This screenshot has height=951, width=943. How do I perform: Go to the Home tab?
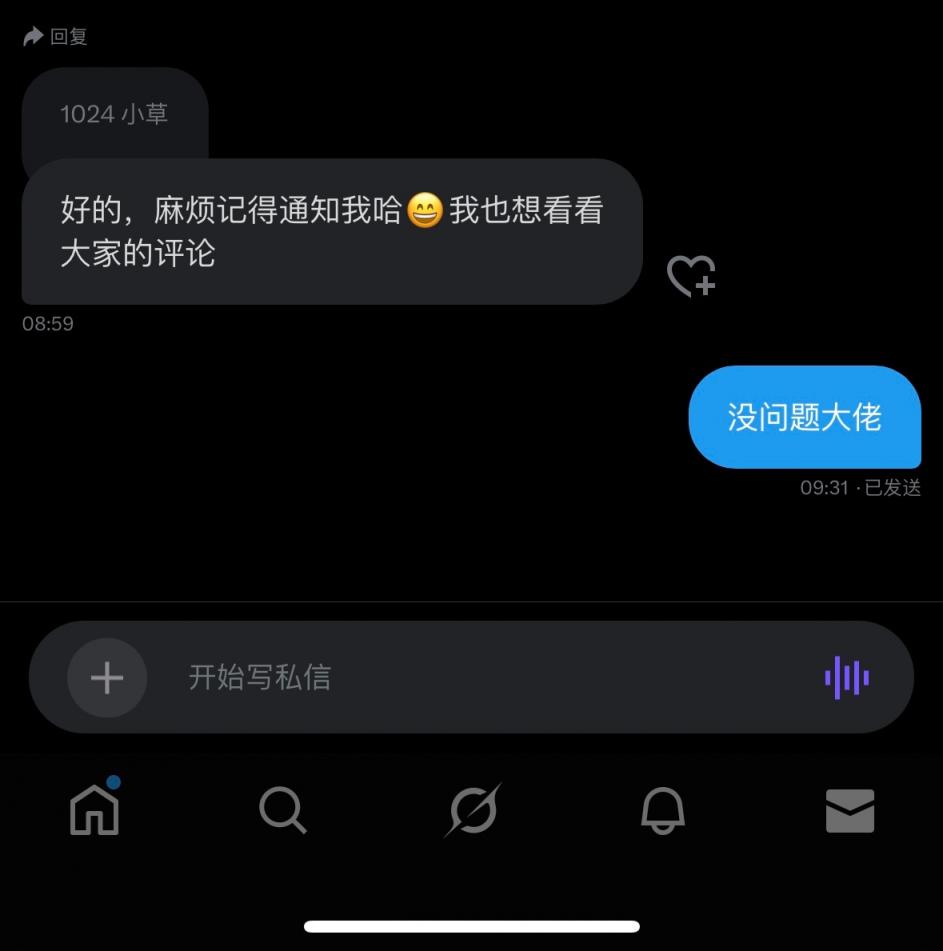(95, 810)
